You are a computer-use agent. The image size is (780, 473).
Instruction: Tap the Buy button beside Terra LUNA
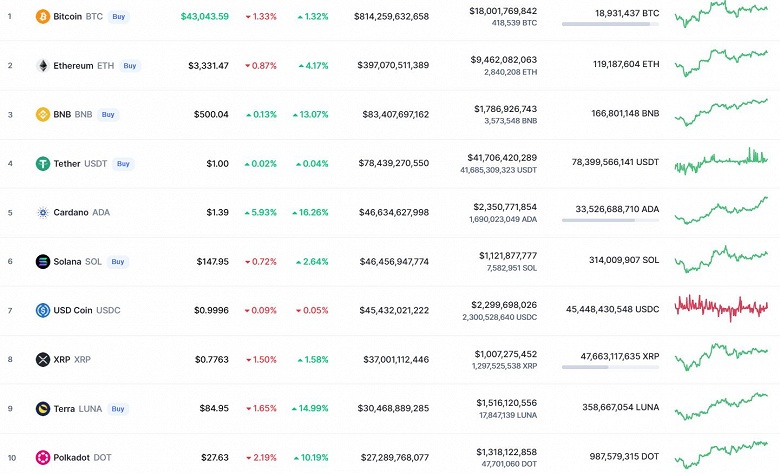click(118, 408)
